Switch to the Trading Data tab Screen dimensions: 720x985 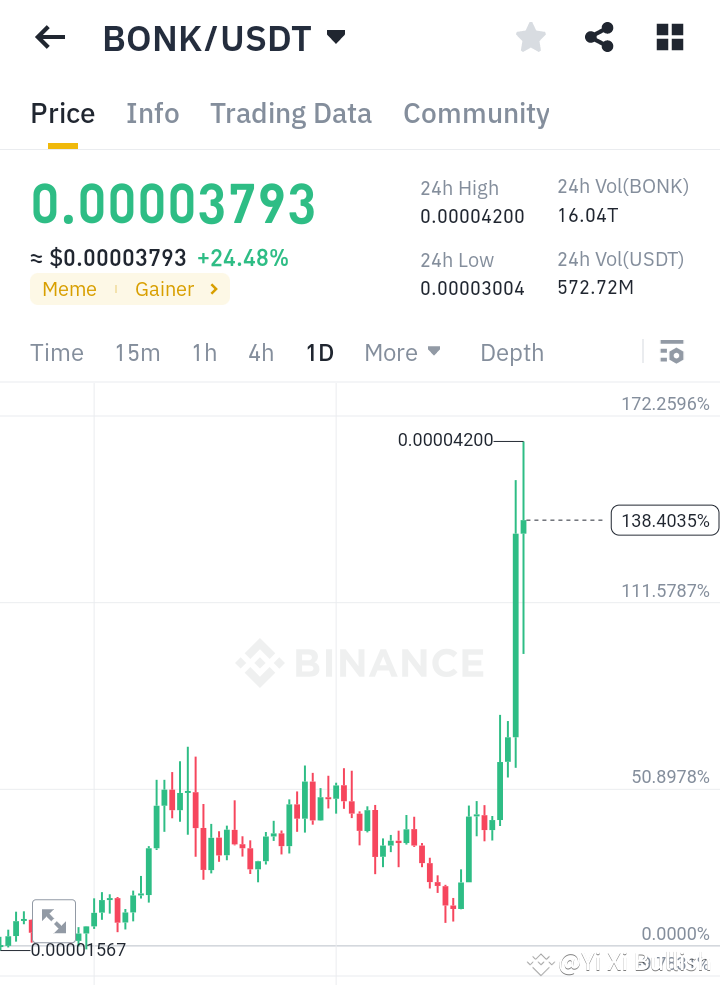[290, 113]
